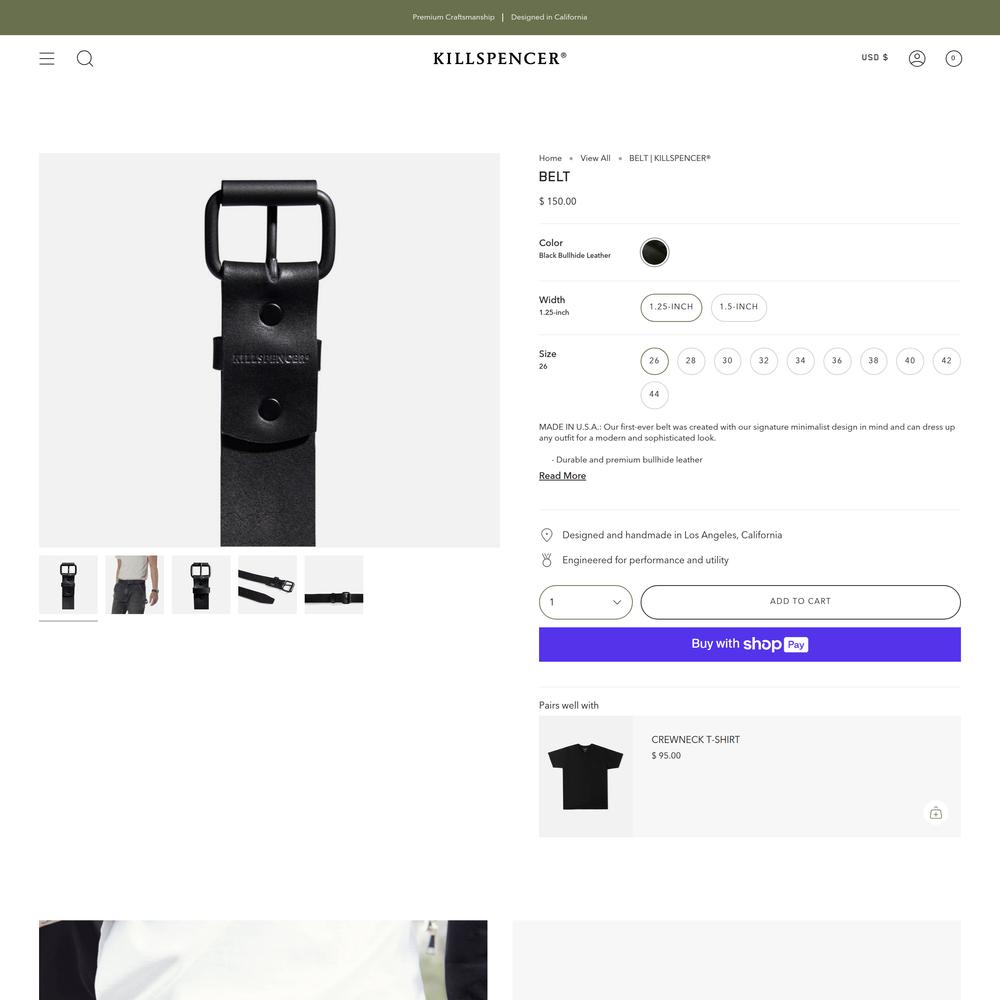Open the quantity dropdown

click(585, 602)
